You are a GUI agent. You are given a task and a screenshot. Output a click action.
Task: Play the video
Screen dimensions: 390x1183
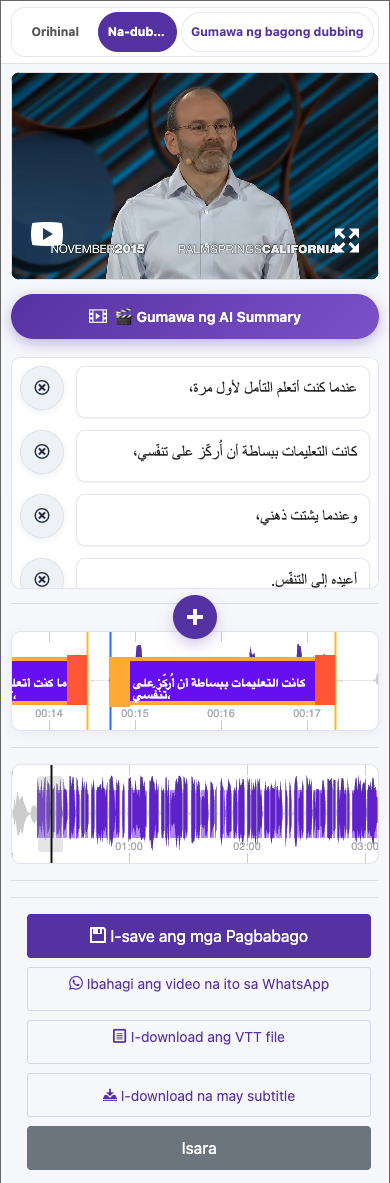(x=47, y=234)
